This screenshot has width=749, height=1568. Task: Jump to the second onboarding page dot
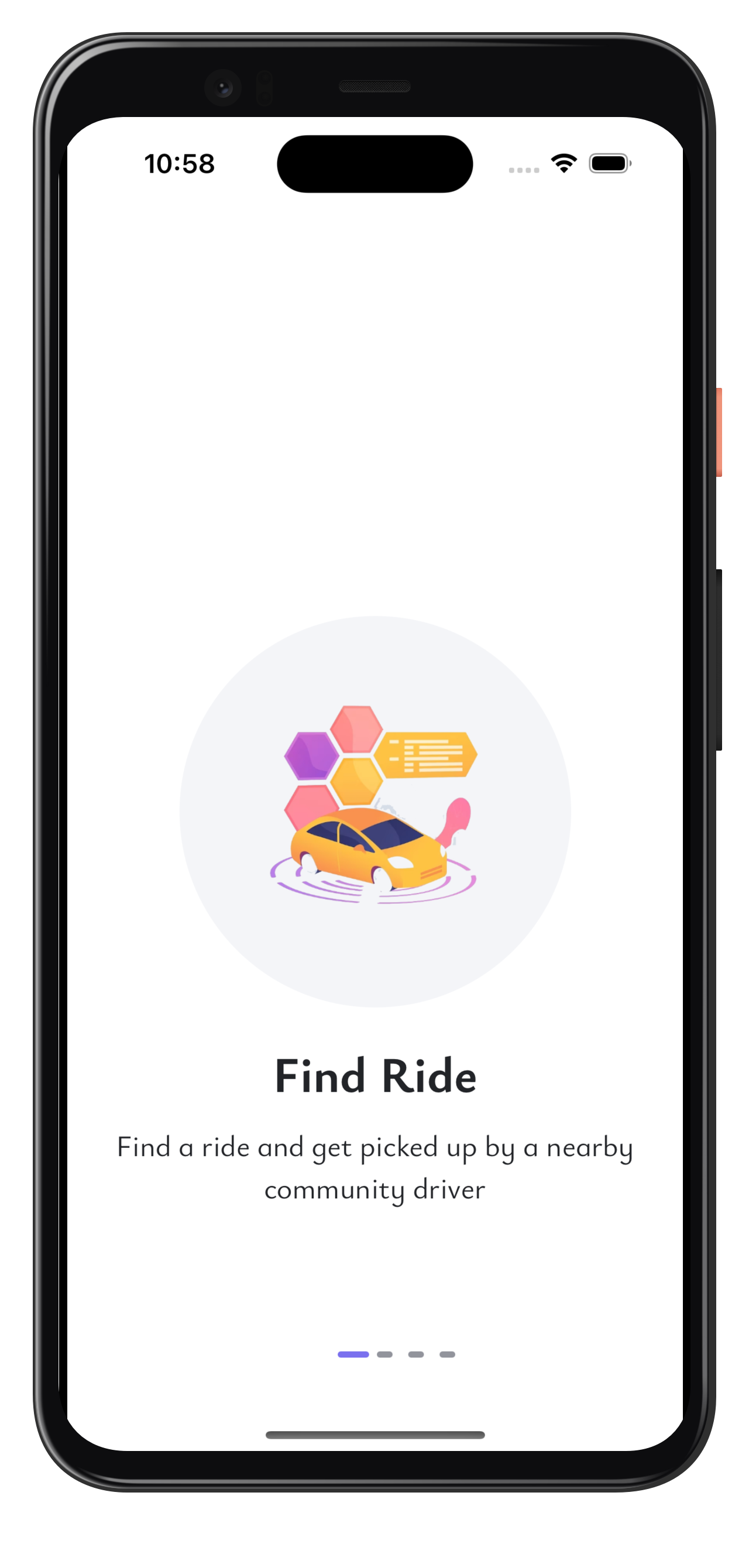click(x=384, y=1354)
